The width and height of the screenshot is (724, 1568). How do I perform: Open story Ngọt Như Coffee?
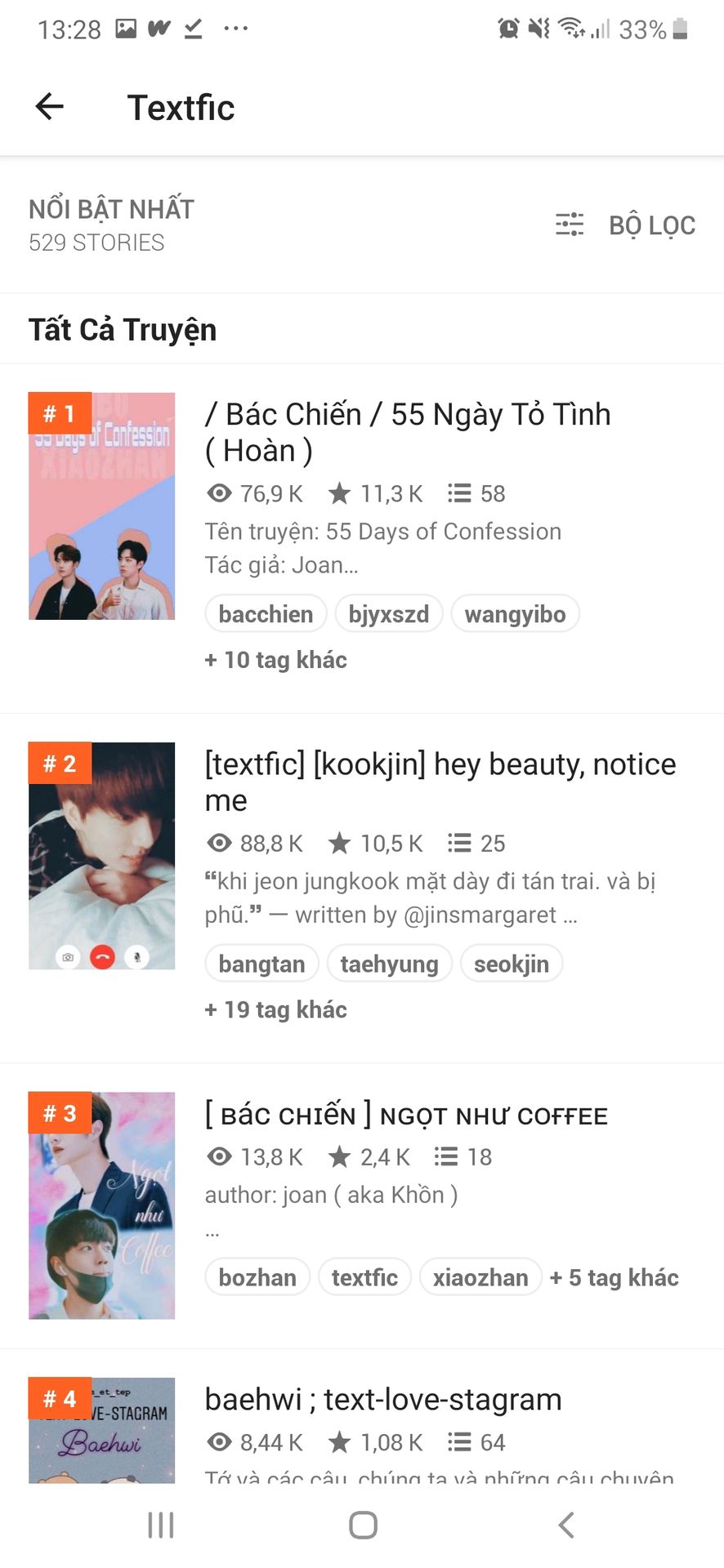(406, 1116)
